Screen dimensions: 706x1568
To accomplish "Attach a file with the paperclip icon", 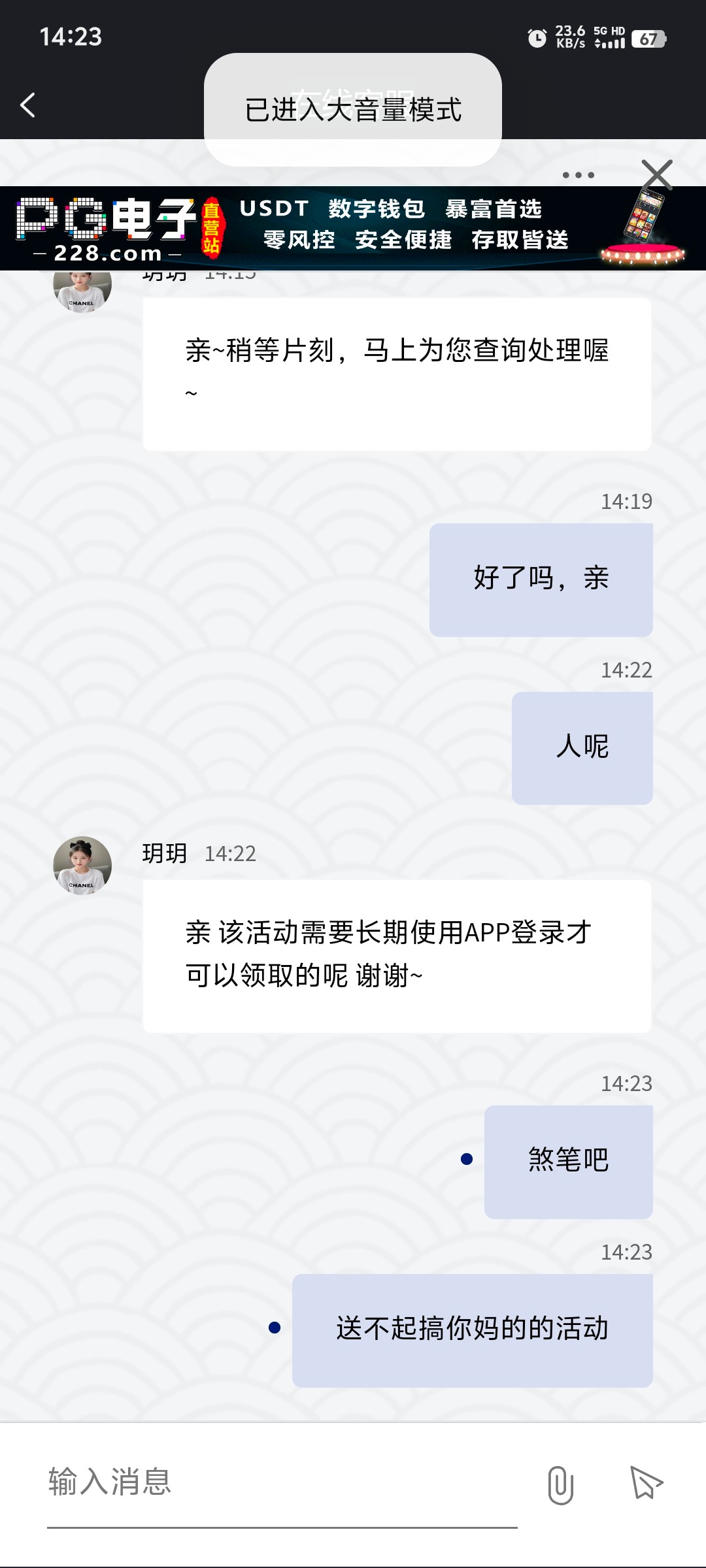I will tap(560, 1484).
